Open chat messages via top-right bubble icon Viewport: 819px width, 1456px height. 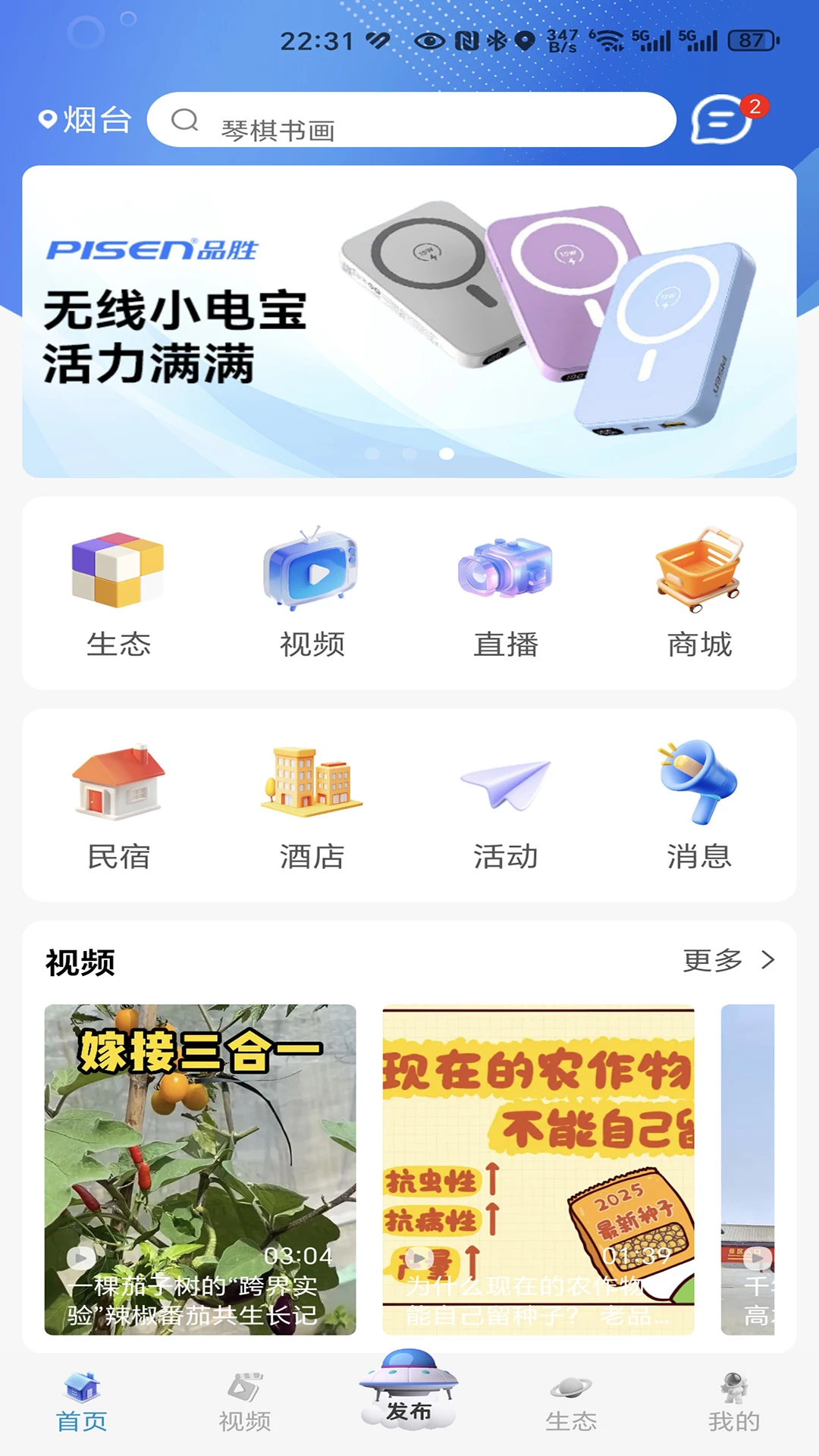click(x=722, y=120)
